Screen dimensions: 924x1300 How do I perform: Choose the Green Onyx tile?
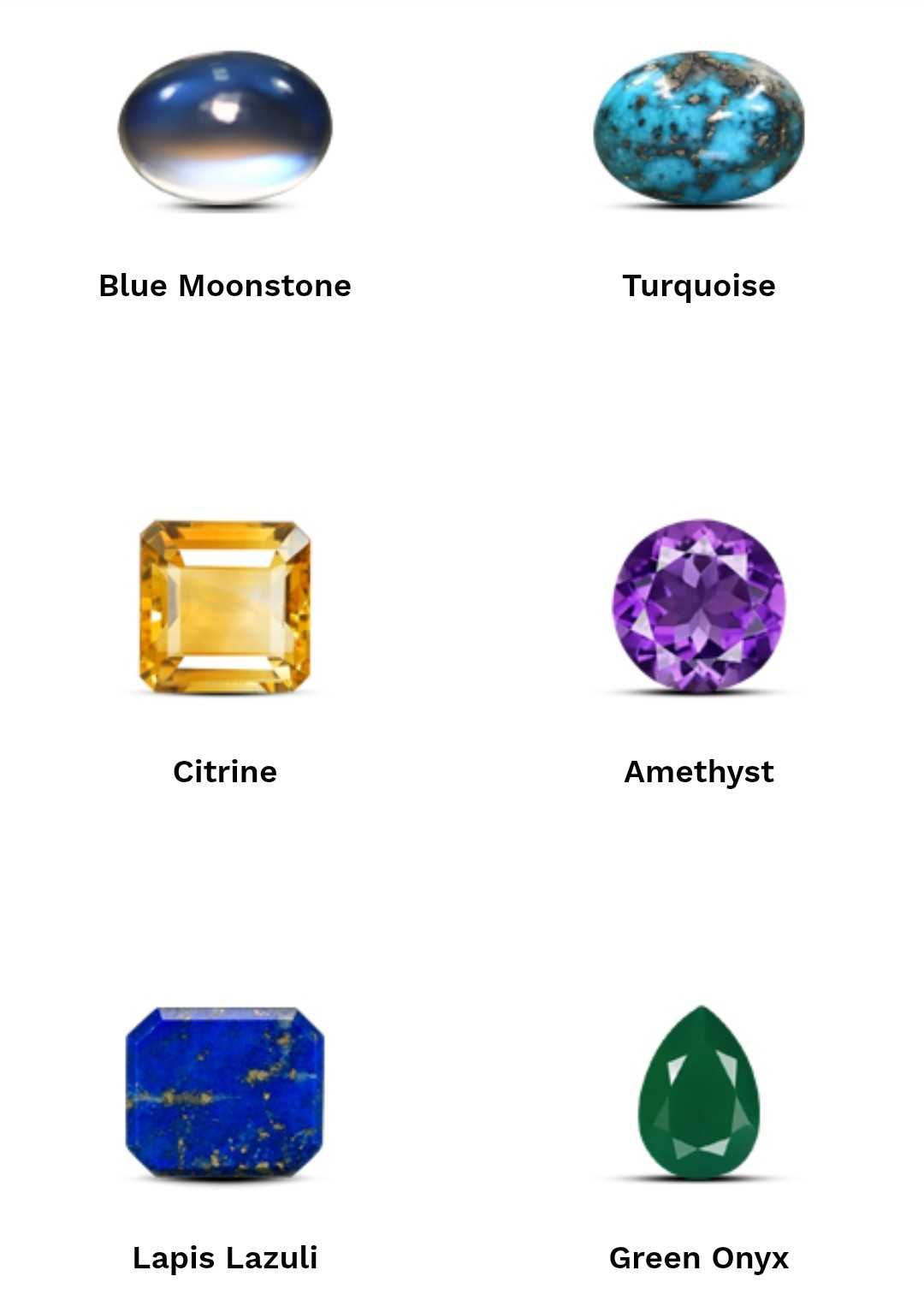(699, 1093)
